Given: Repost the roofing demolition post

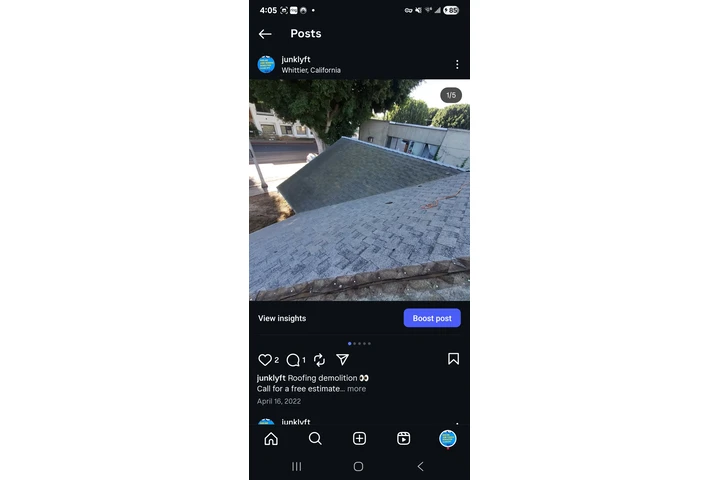Looking at the screenshot, I should coord(319,360).
